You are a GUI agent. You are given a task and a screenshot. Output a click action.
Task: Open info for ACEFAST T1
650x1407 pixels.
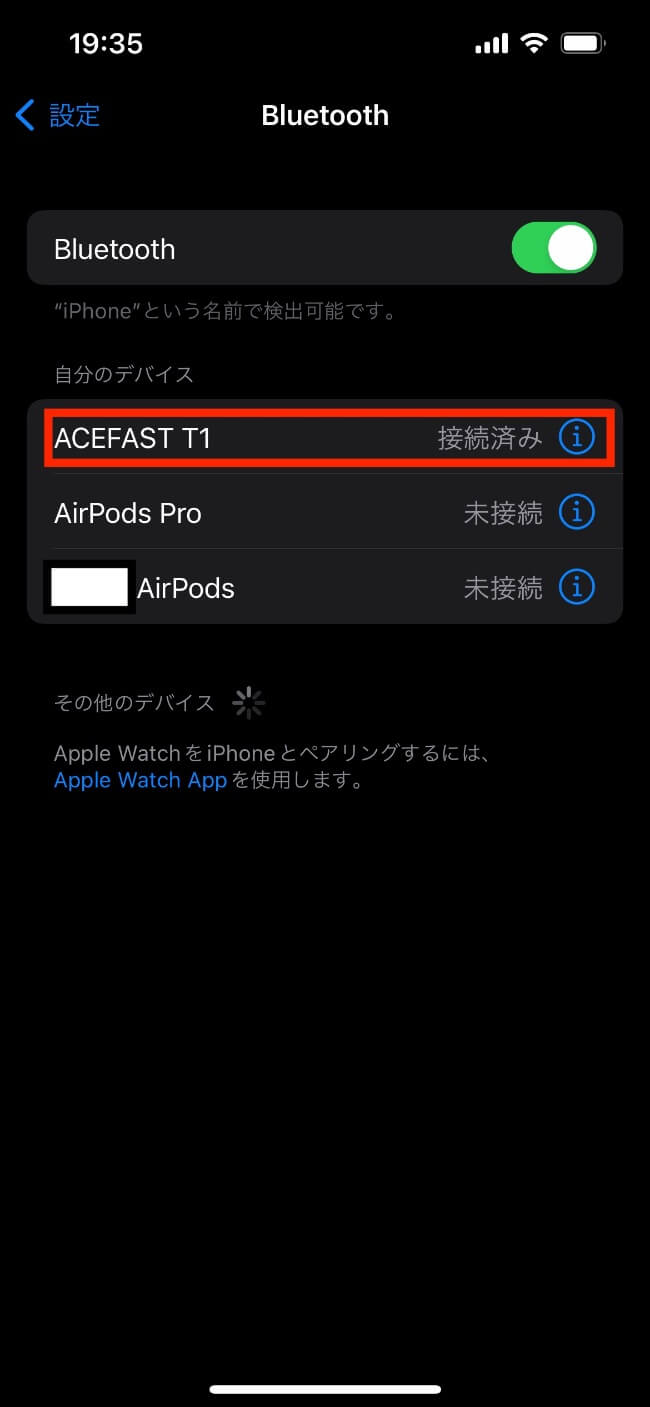[x=576, y=437]
